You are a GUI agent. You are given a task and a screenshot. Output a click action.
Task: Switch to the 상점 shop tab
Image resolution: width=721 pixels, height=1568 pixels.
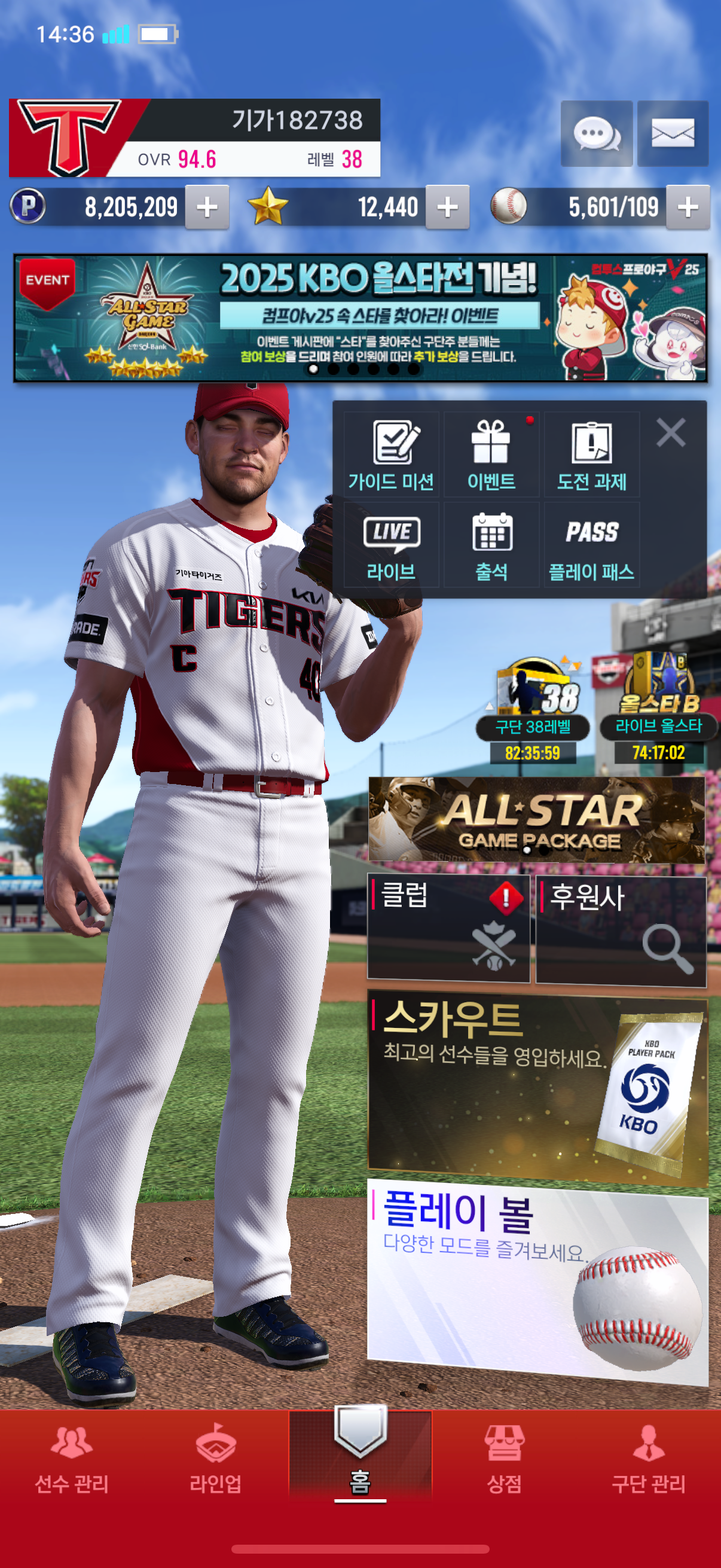tap(504, 1460)
